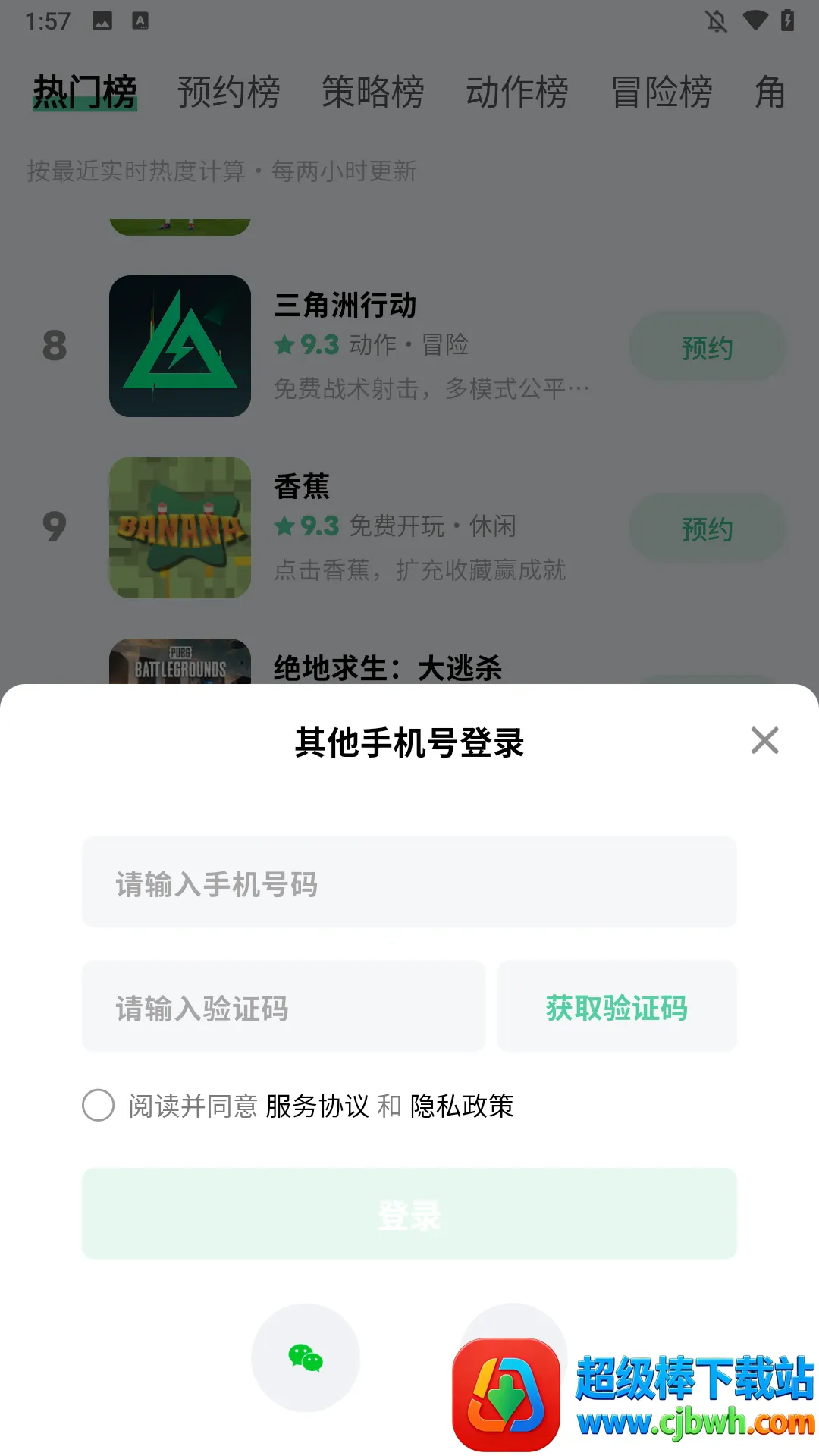Select the 请输入验证码 code field
Viewport: 819px width, 1456px height.
[x=284, y=1007]
